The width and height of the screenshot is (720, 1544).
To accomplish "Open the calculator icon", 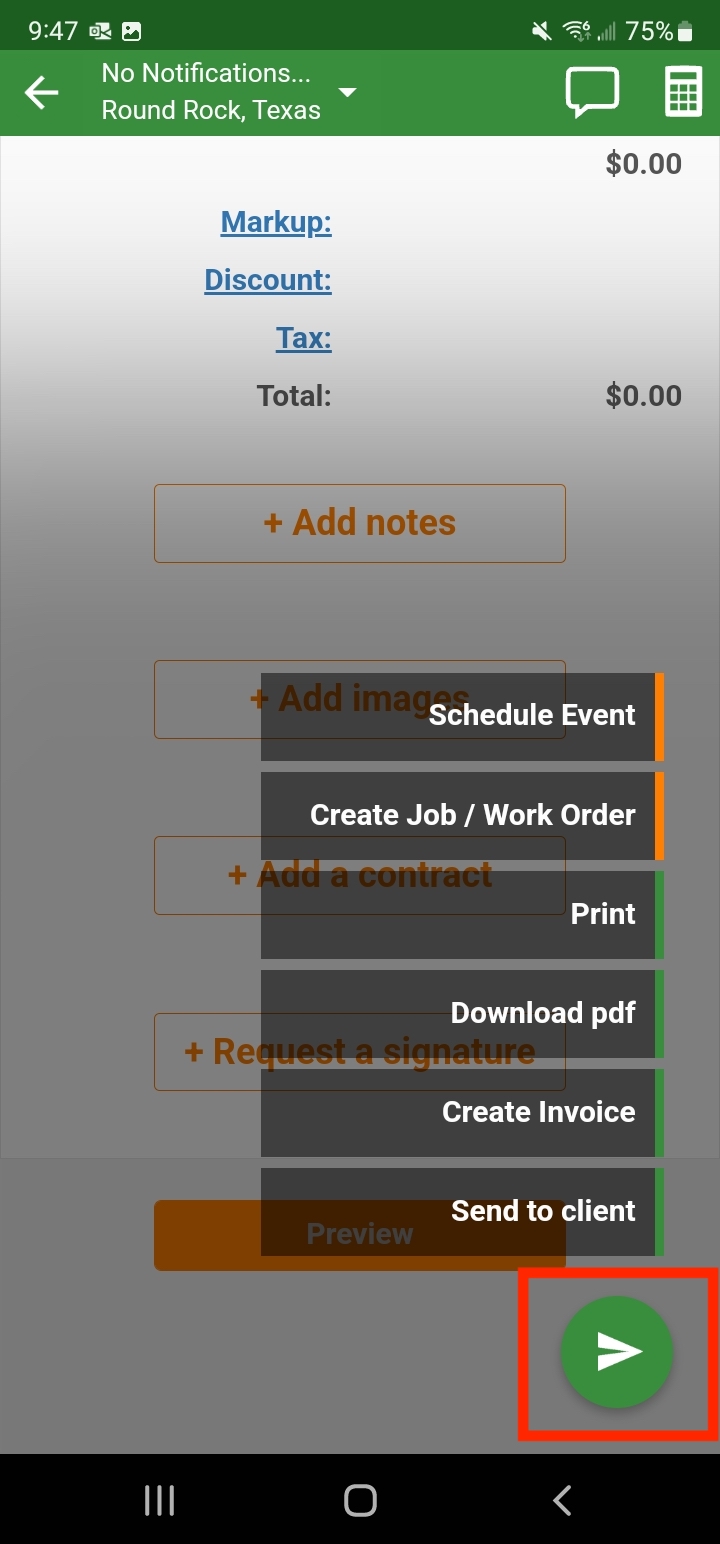I will pyautogui.click(x=683, y=93).
